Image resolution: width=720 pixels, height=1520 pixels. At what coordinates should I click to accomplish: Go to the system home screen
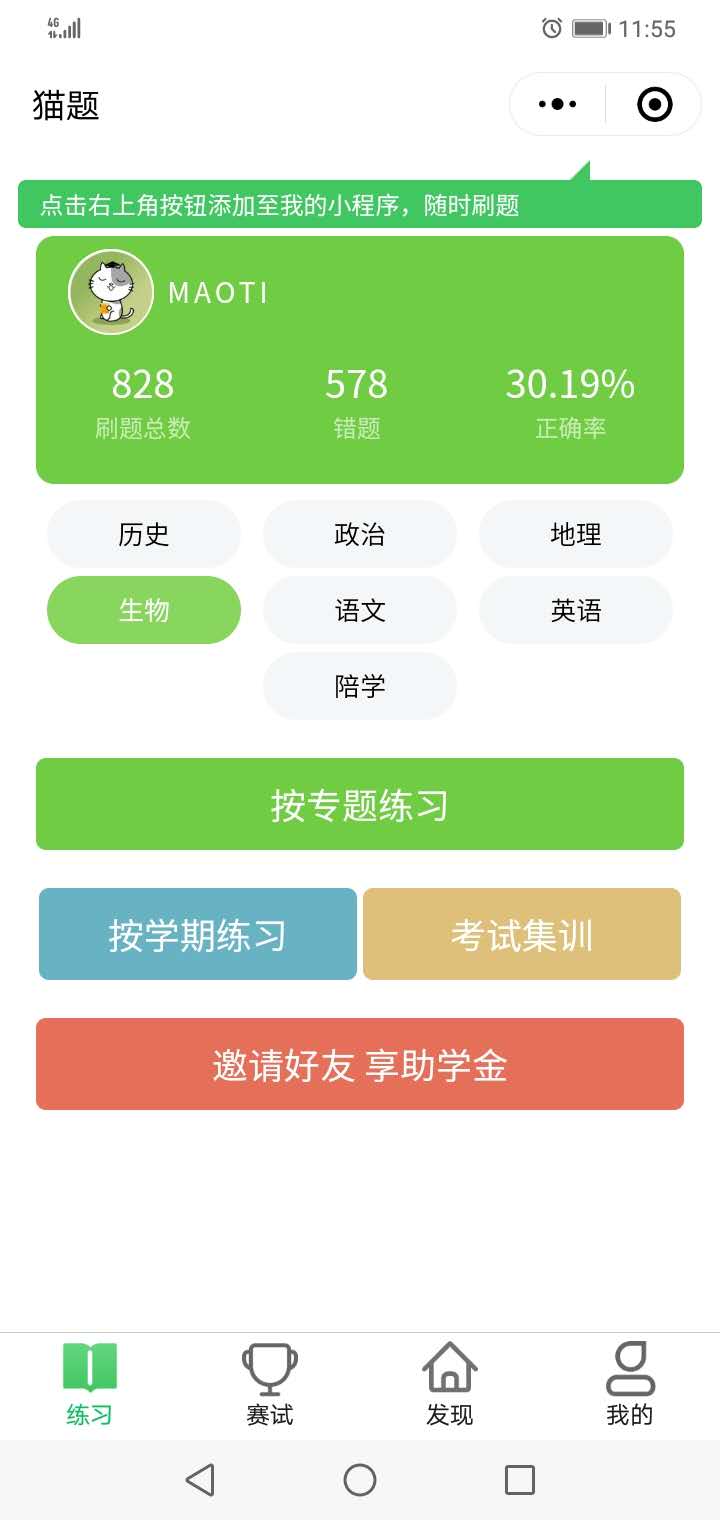coord(360,1480)
